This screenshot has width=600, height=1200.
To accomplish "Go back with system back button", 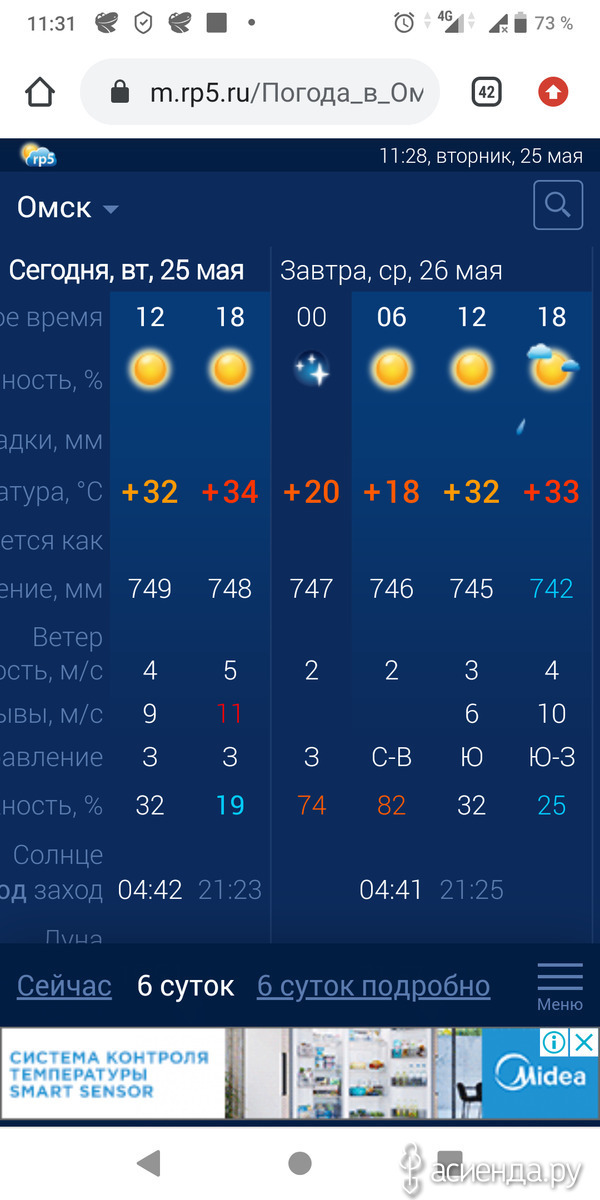I will pyautogui.click(x=149, y=1162).
